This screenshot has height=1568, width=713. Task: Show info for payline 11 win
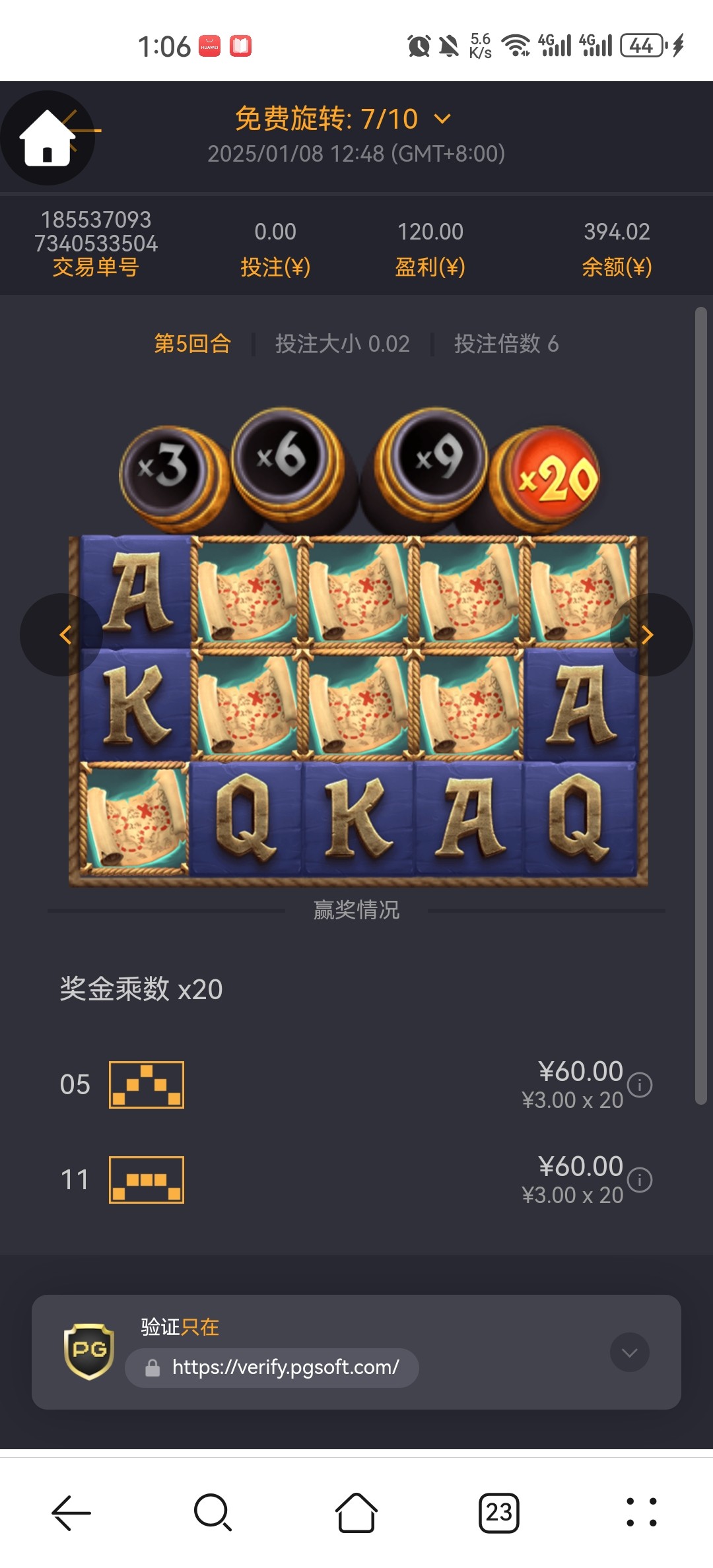point(639,1180)
